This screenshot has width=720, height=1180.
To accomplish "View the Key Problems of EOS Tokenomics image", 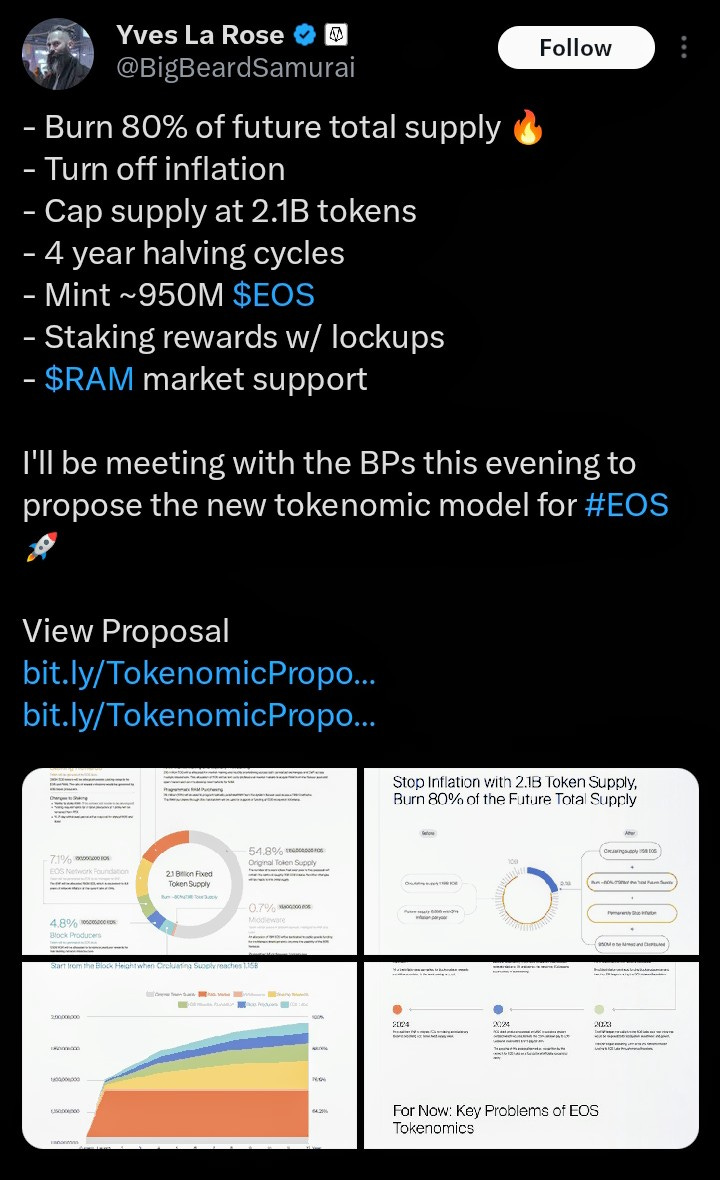I will point(530,1054).
